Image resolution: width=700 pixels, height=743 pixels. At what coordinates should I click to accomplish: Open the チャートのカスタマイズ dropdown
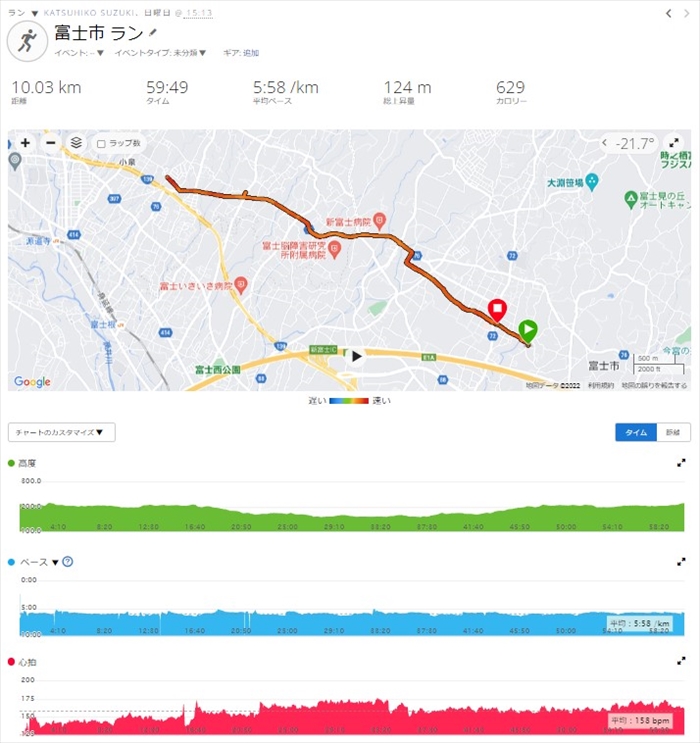click(61, 432)
